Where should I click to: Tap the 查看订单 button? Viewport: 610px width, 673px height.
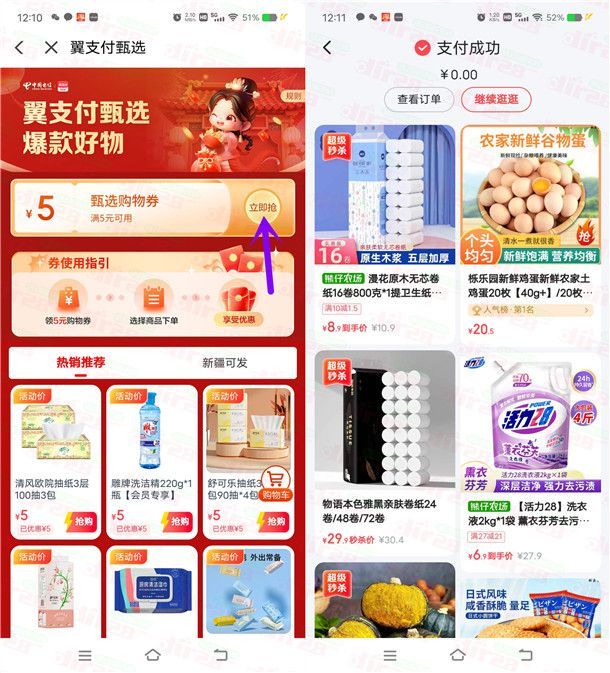(418, 99)
